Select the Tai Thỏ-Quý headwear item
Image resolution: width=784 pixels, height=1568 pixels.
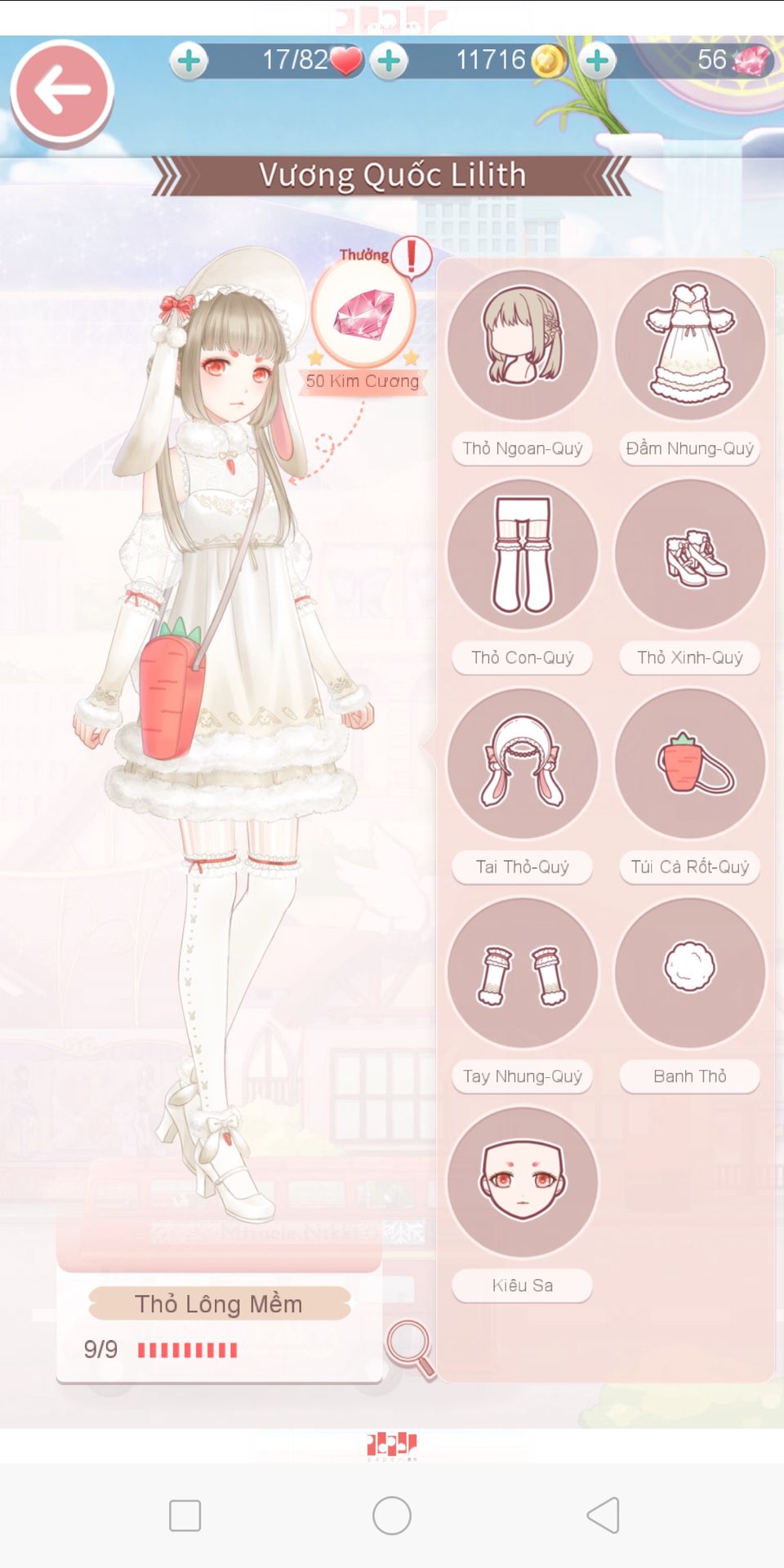click(x=522, y=764)
